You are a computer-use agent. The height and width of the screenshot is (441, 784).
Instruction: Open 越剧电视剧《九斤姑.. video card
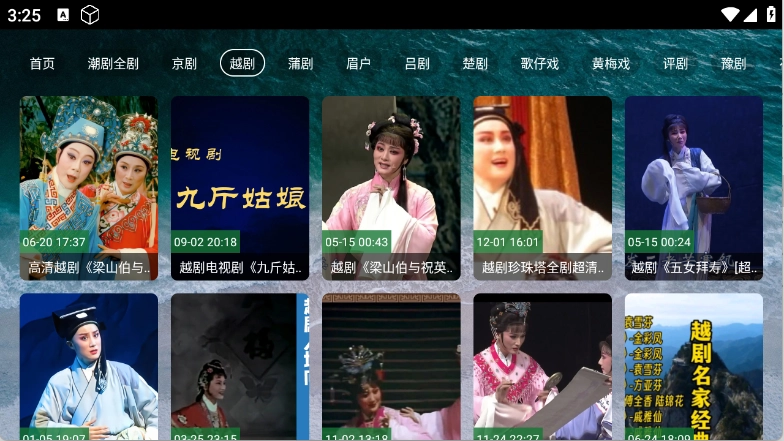click(240, 187)
